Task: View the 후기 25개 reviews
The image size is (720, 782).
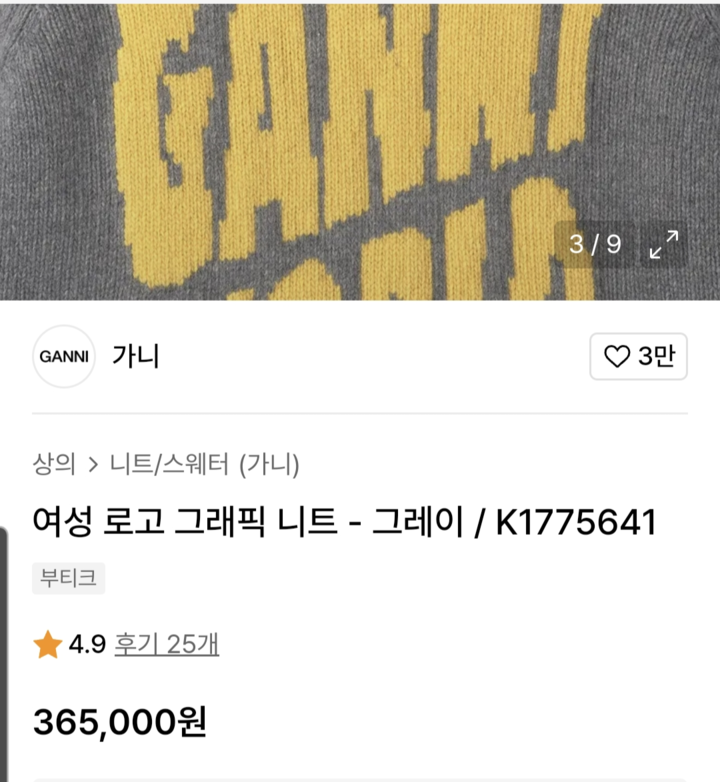Action: tap(166, 645)
